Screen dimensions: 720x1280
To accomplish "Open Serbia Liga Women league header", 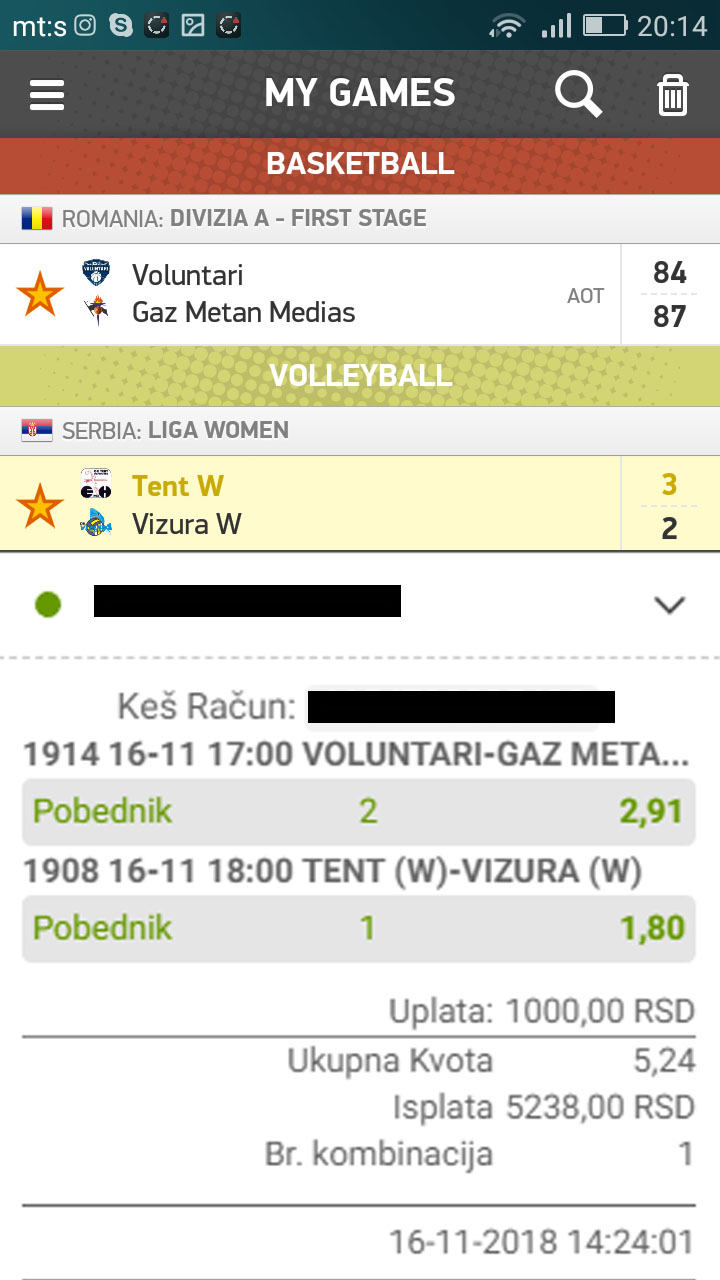I will point(360,431).
